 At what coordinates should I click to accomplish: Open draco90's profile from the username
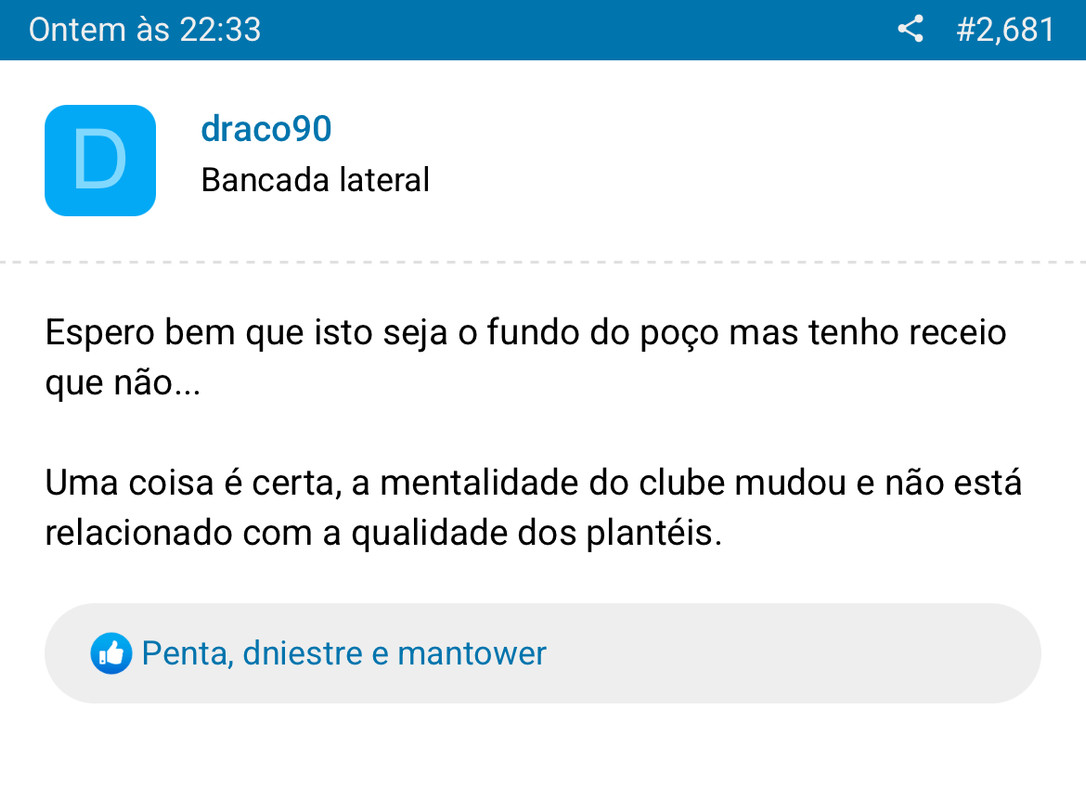click(x=266, y=129)
